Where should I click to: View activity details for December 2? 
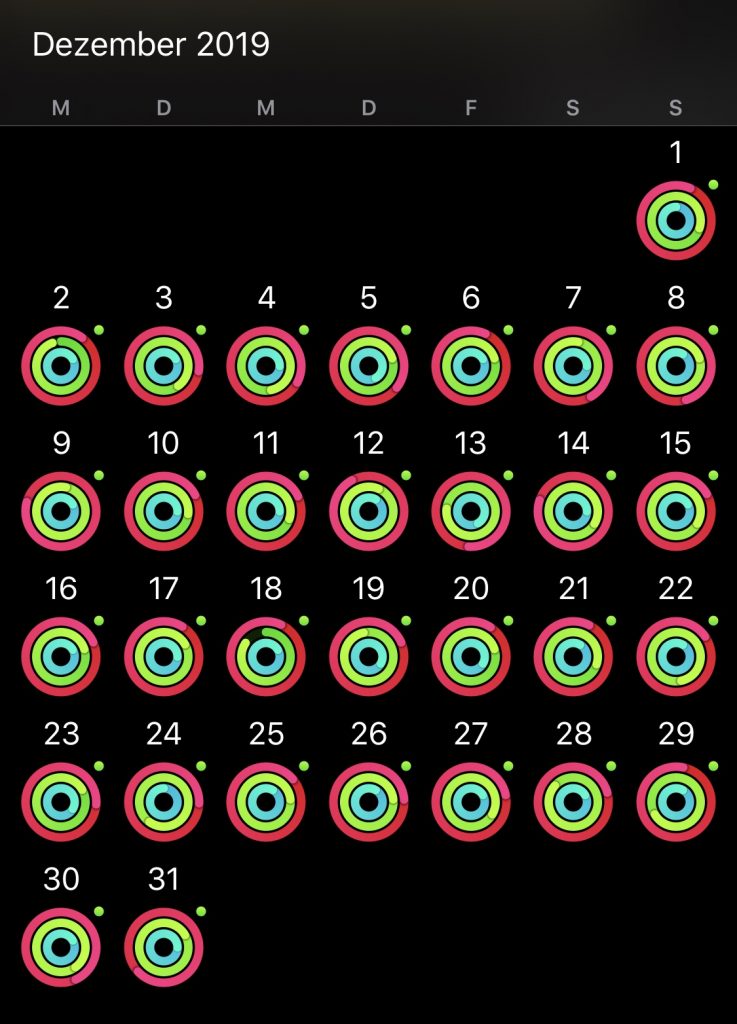[x=61, y=366]
